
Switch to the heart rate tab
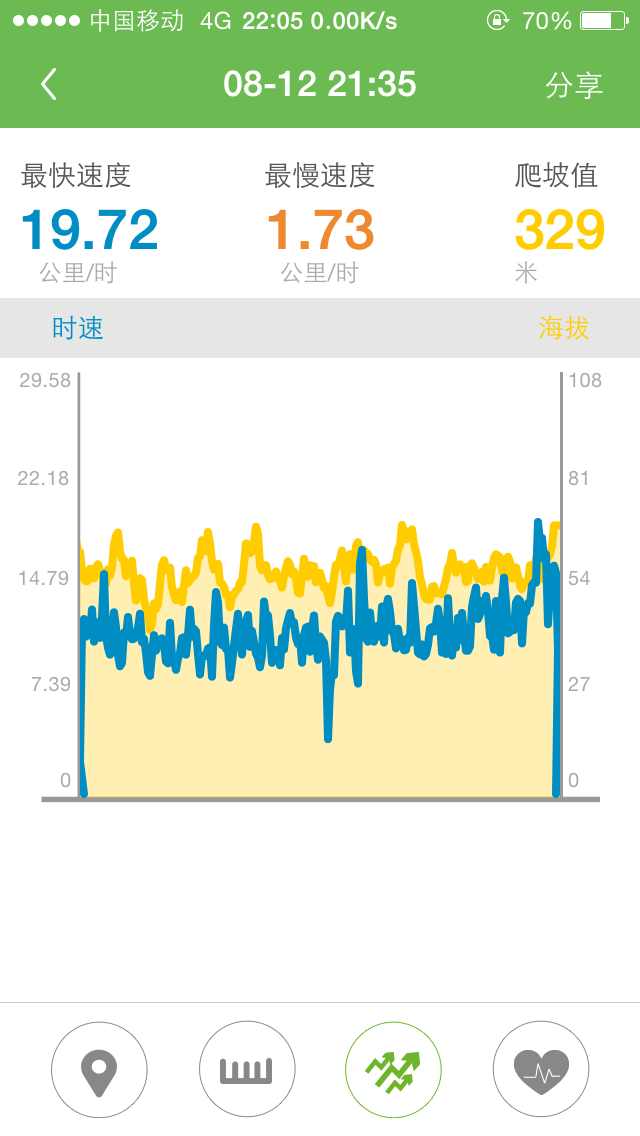point(541,1069)
